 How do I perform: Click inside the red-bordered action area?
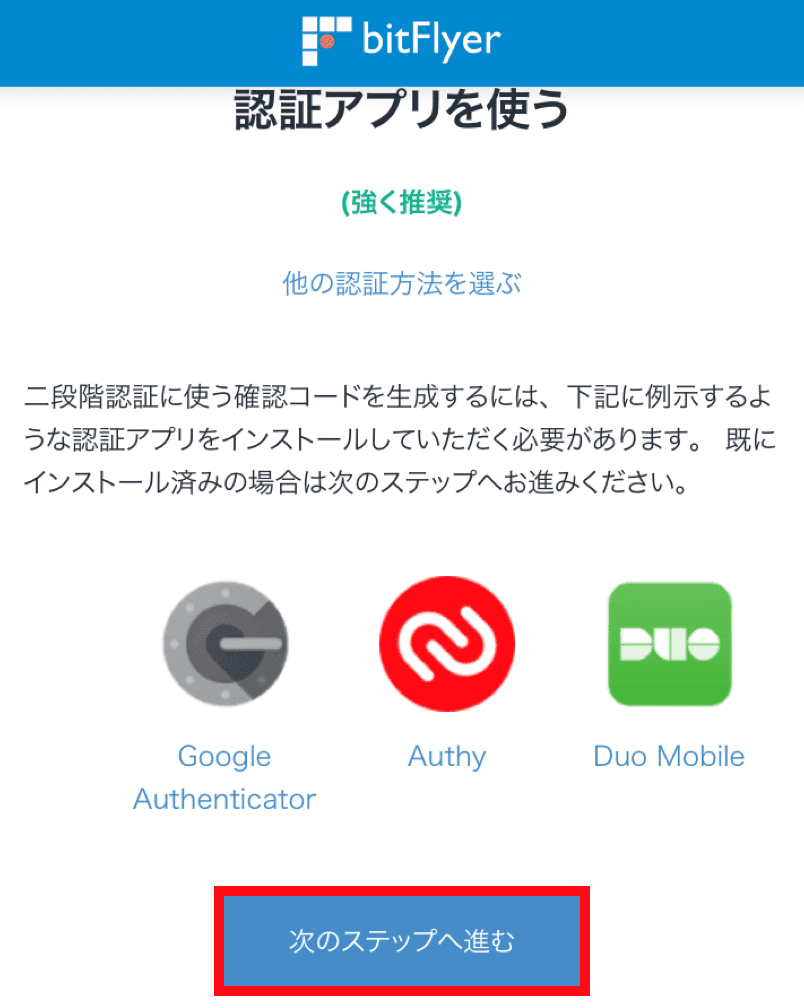coord(402,940)
